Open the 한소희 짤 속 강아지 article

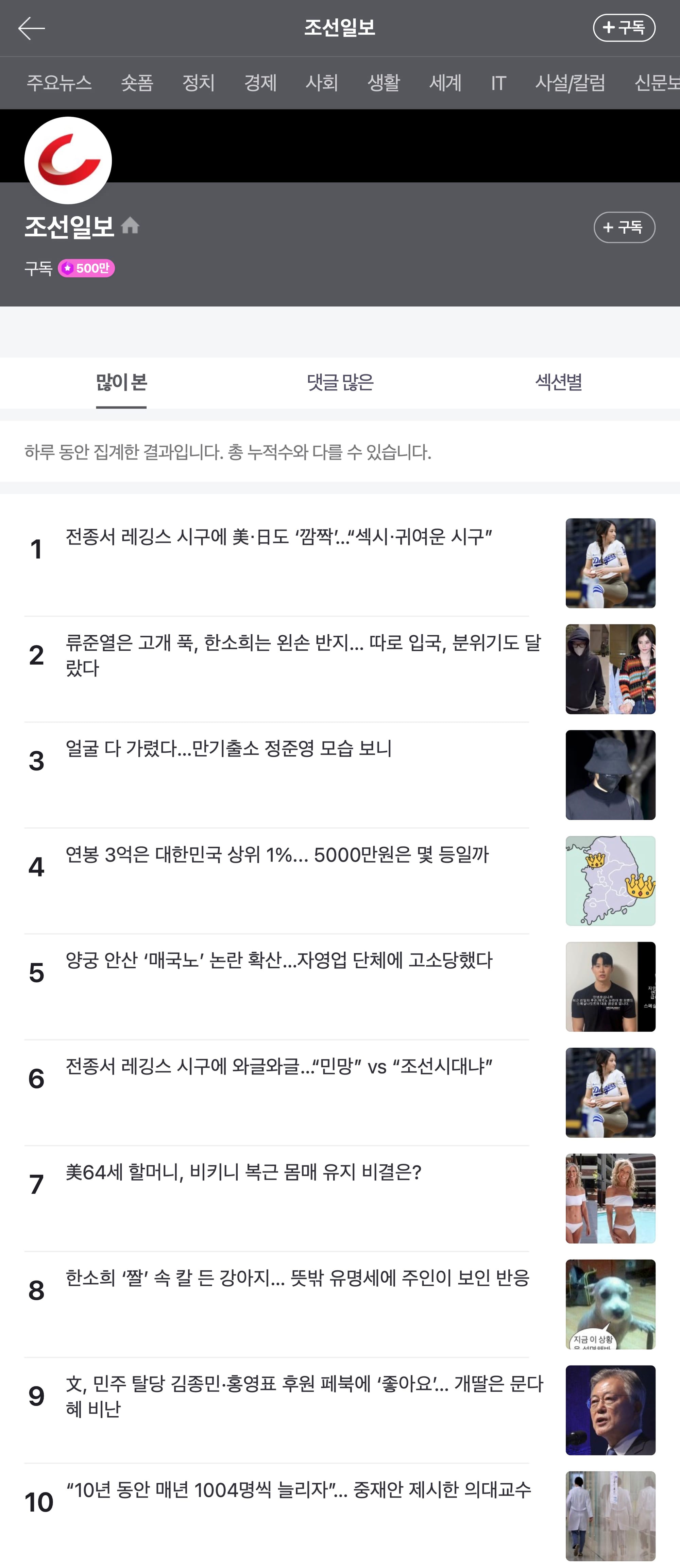click(297, 1278)
